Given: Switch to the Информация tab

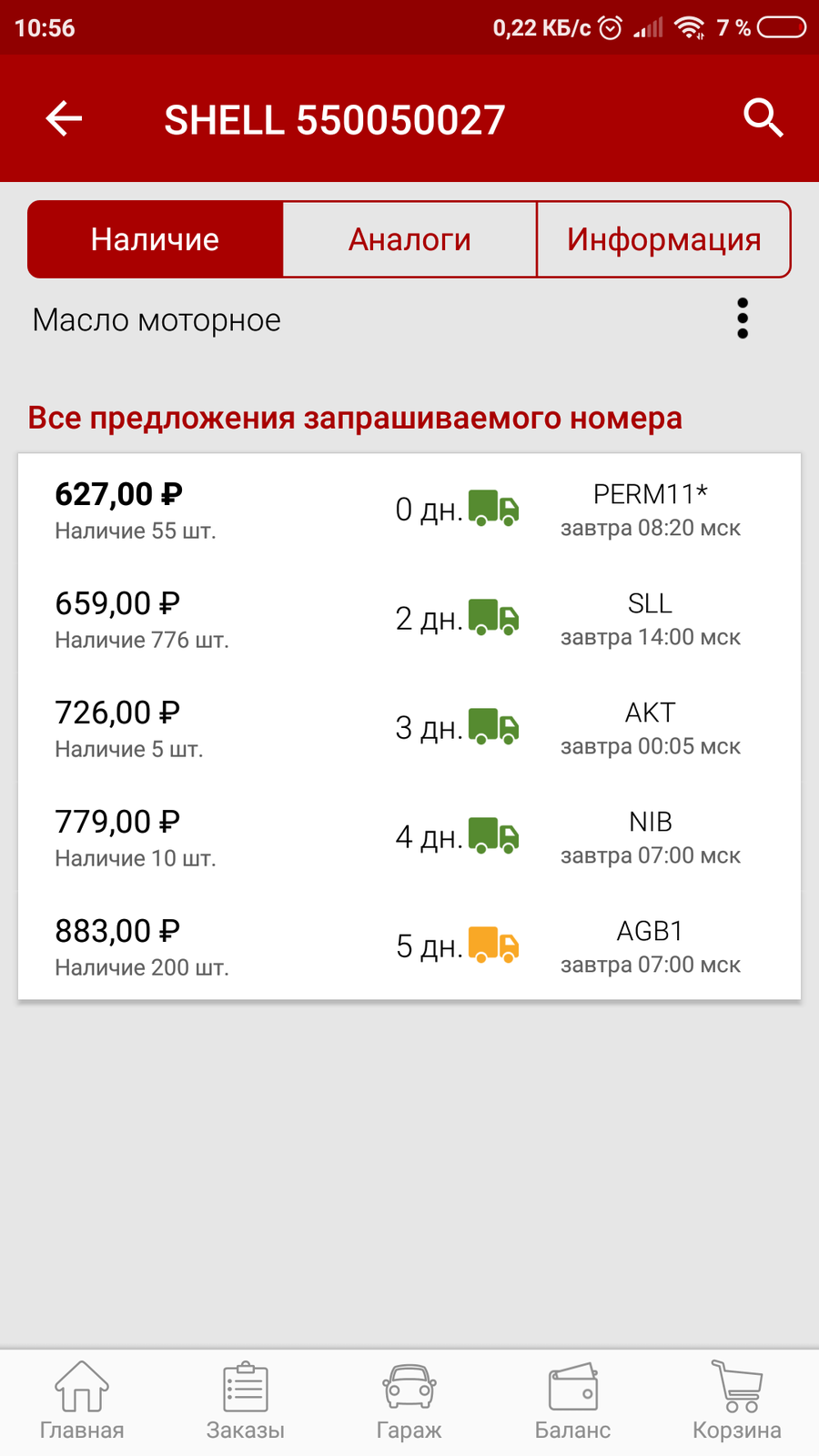Looking at the screenshot, I should pyautogui.click(x=663, y=239).
